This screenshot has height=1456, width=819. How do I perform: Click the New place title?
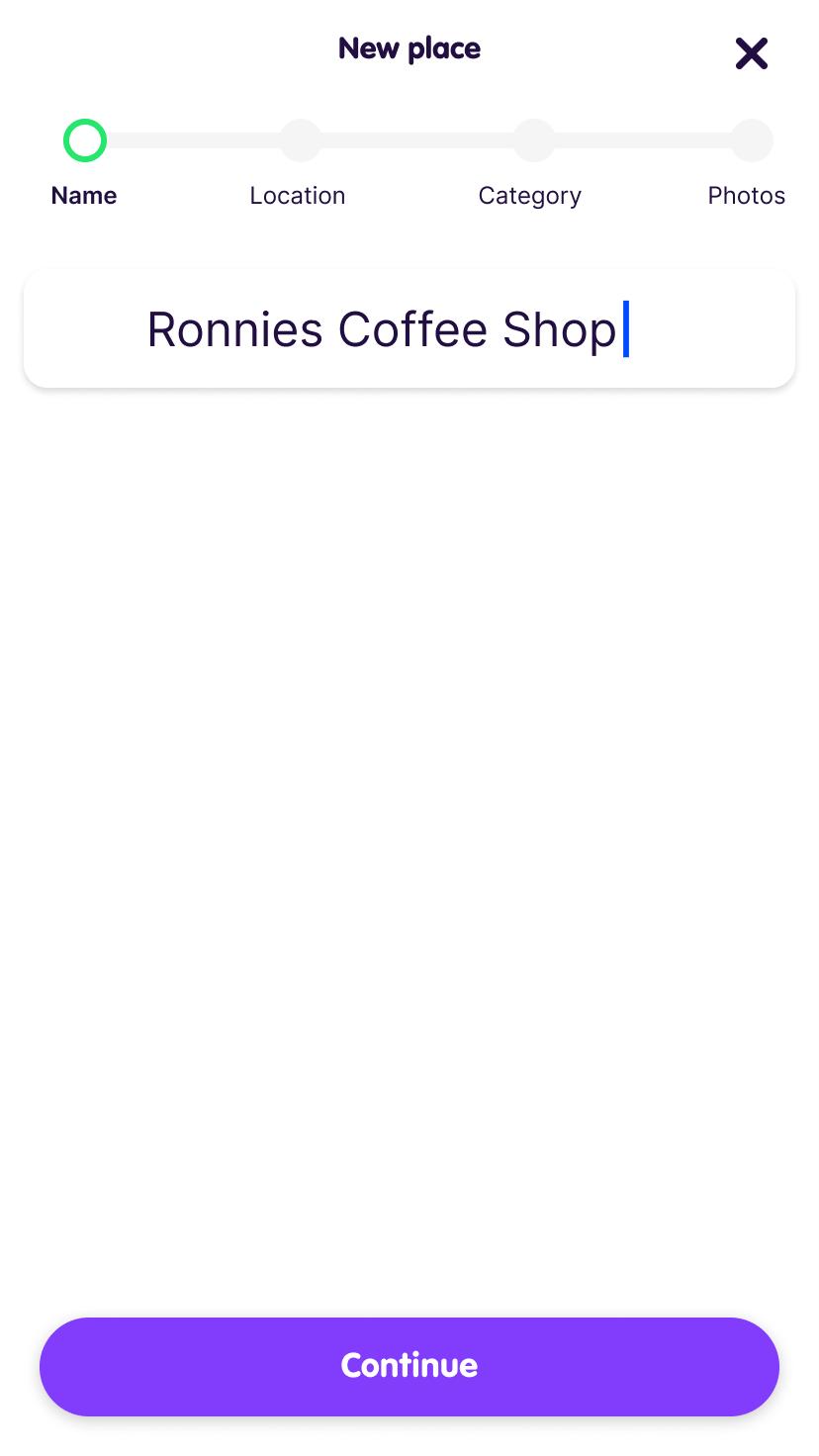tap(409, 47)
